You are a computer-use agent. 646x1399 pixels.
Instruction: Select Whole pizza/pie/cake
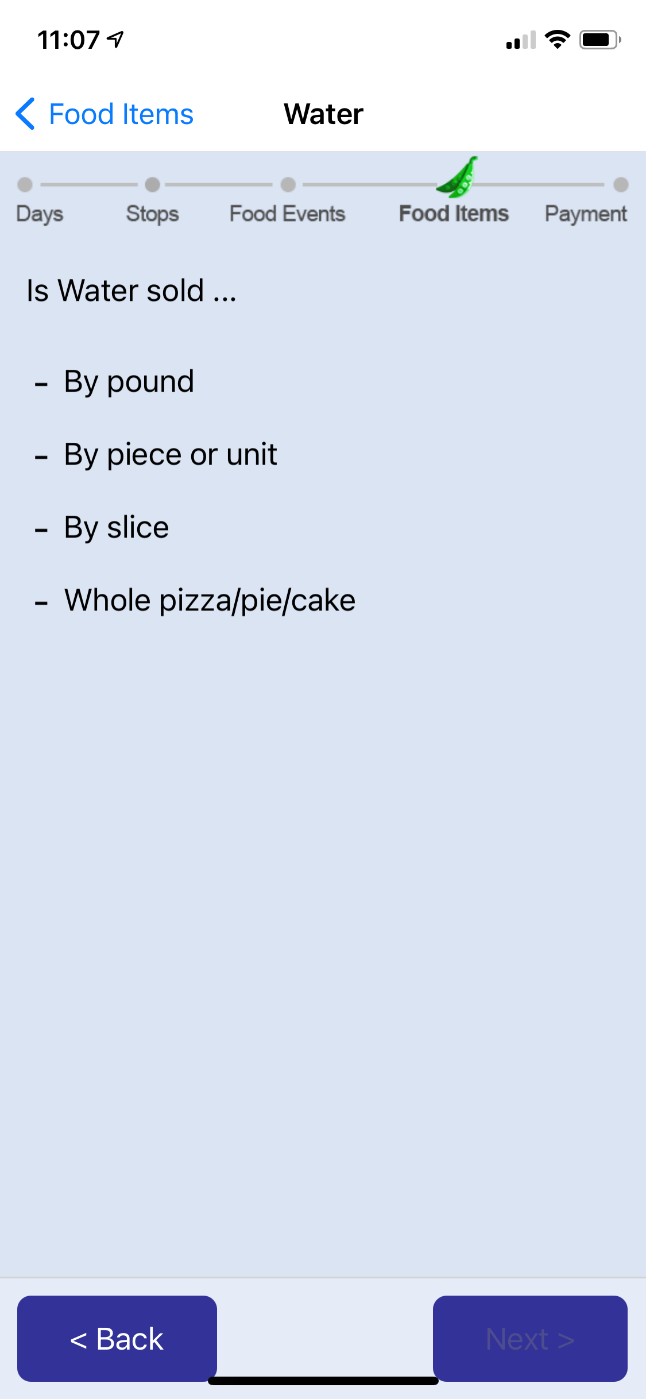click(x=209, y=601)
